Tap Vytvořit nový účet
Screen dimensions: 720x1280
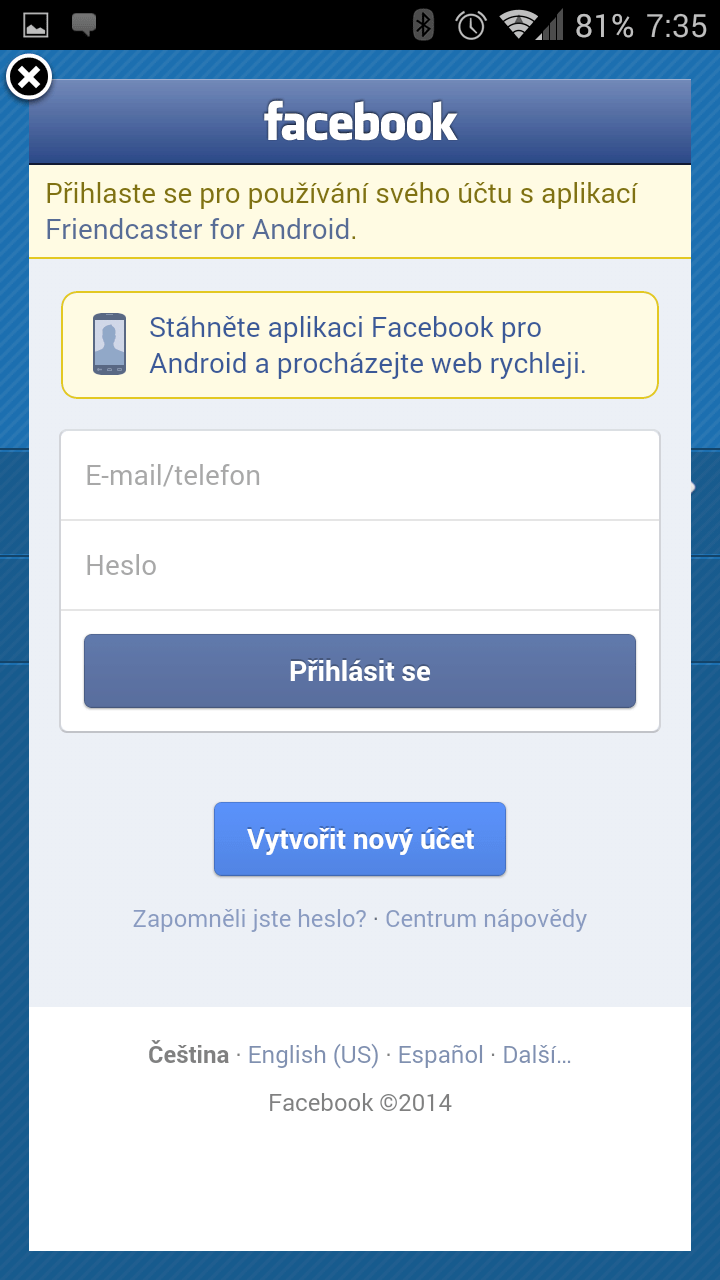360,839
